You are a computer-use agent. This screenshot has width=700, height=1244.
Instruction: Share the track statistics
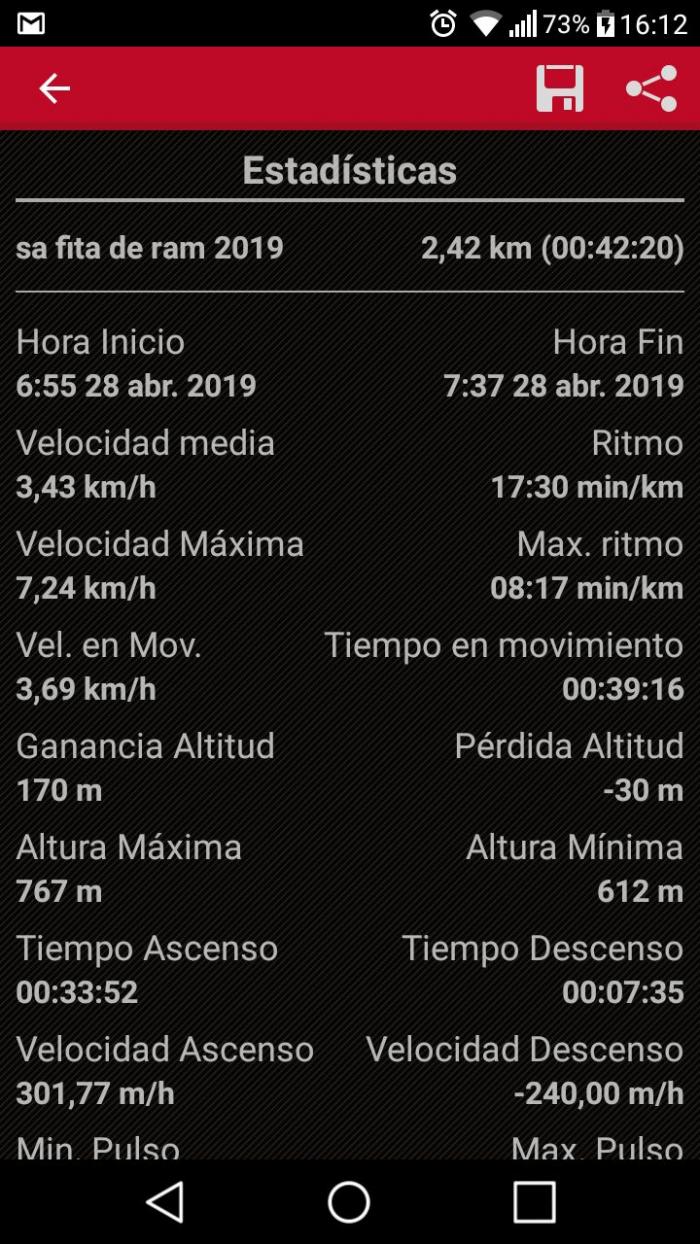652,89
